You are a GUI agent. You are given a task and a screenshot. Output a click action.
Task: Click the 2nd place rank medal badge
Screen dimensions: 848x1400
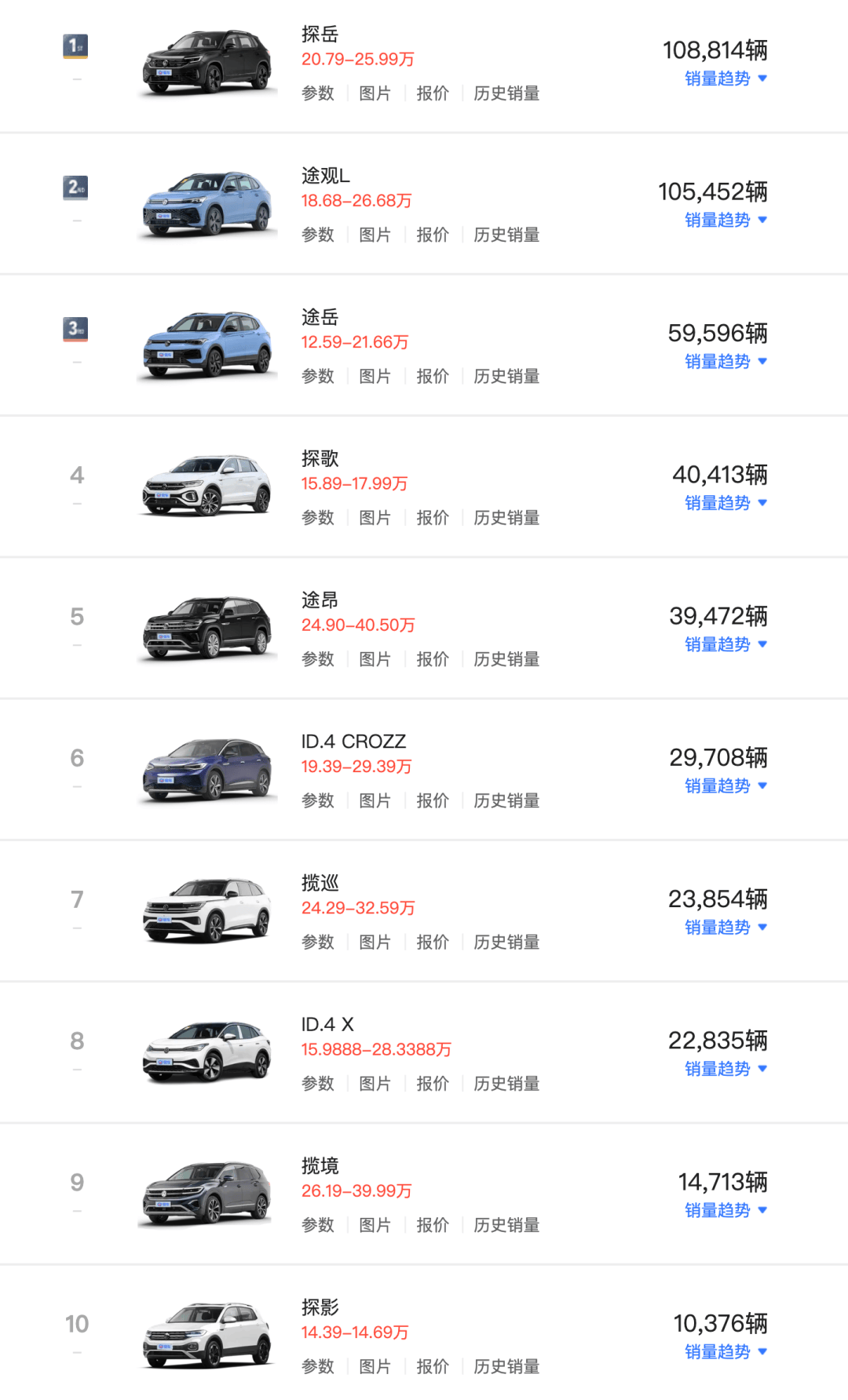pos(75,188)
